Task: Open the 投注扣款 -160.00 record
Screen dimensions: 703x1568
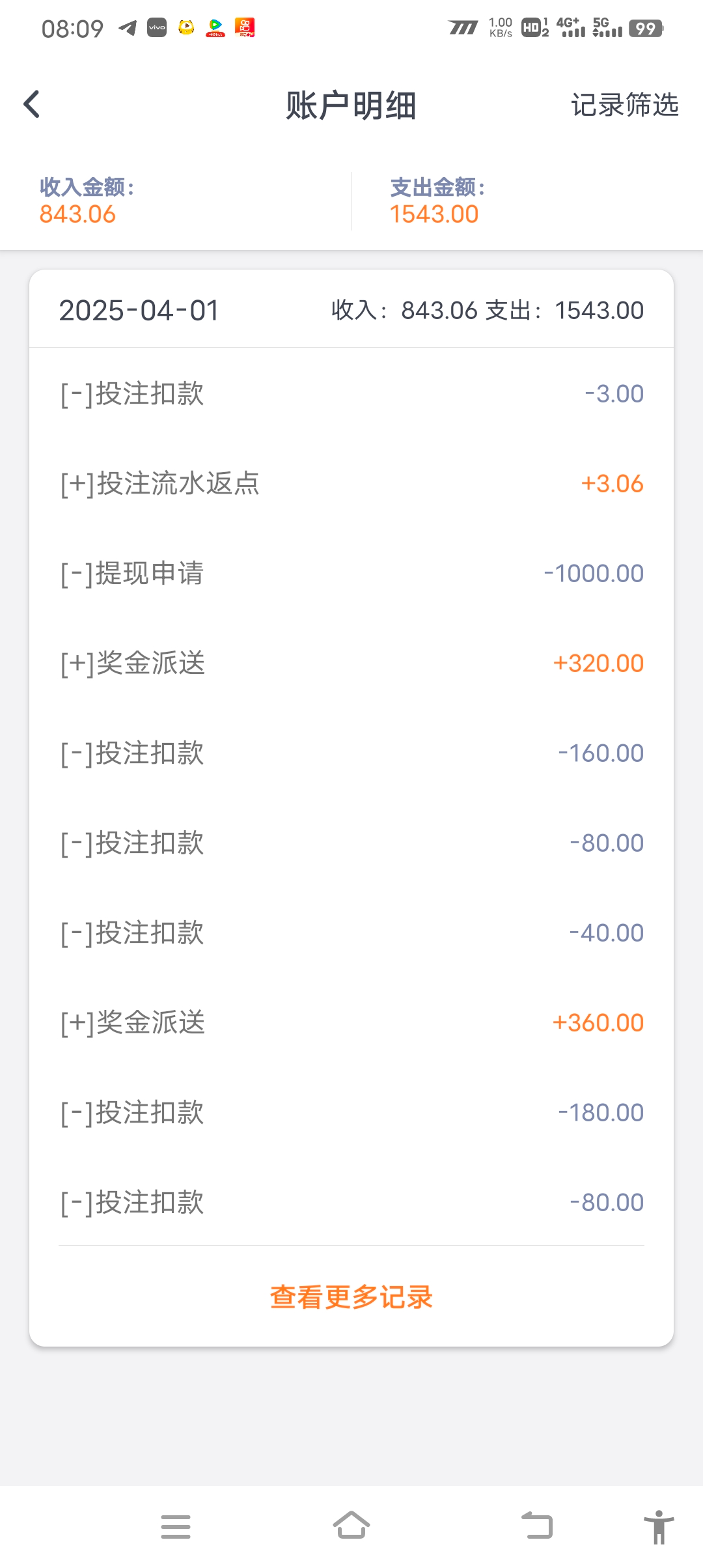Action: pos(351,753)
